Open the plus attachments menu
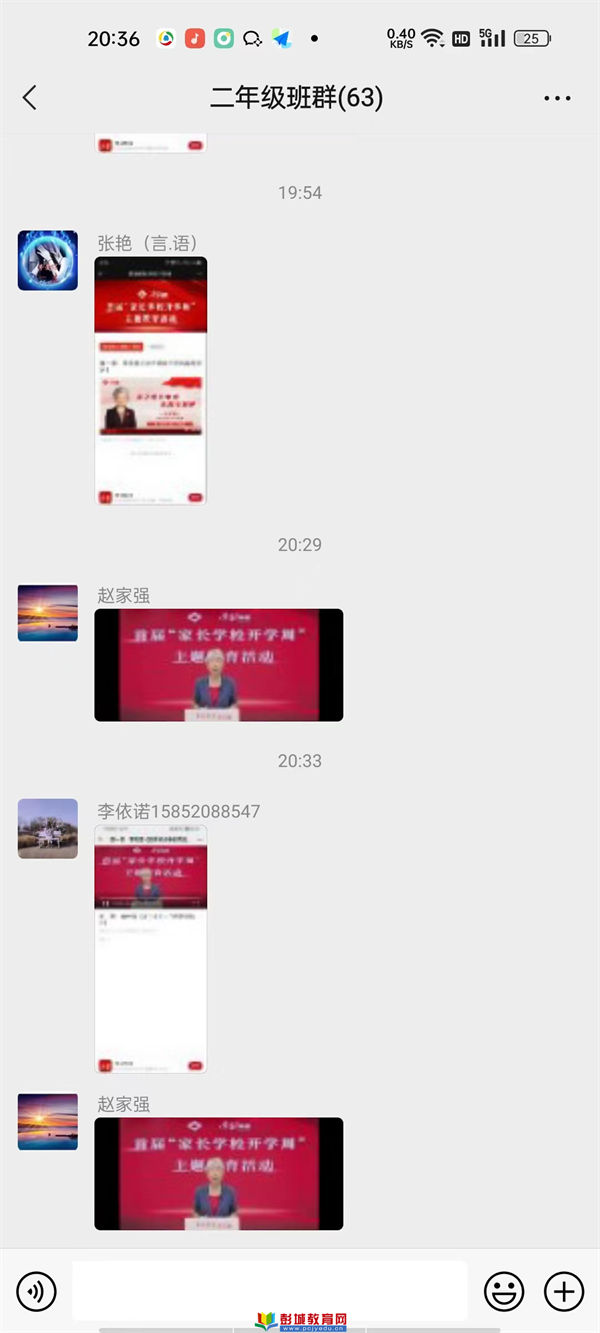This screenshot has width=600, height=1333. click(564, 1291)
